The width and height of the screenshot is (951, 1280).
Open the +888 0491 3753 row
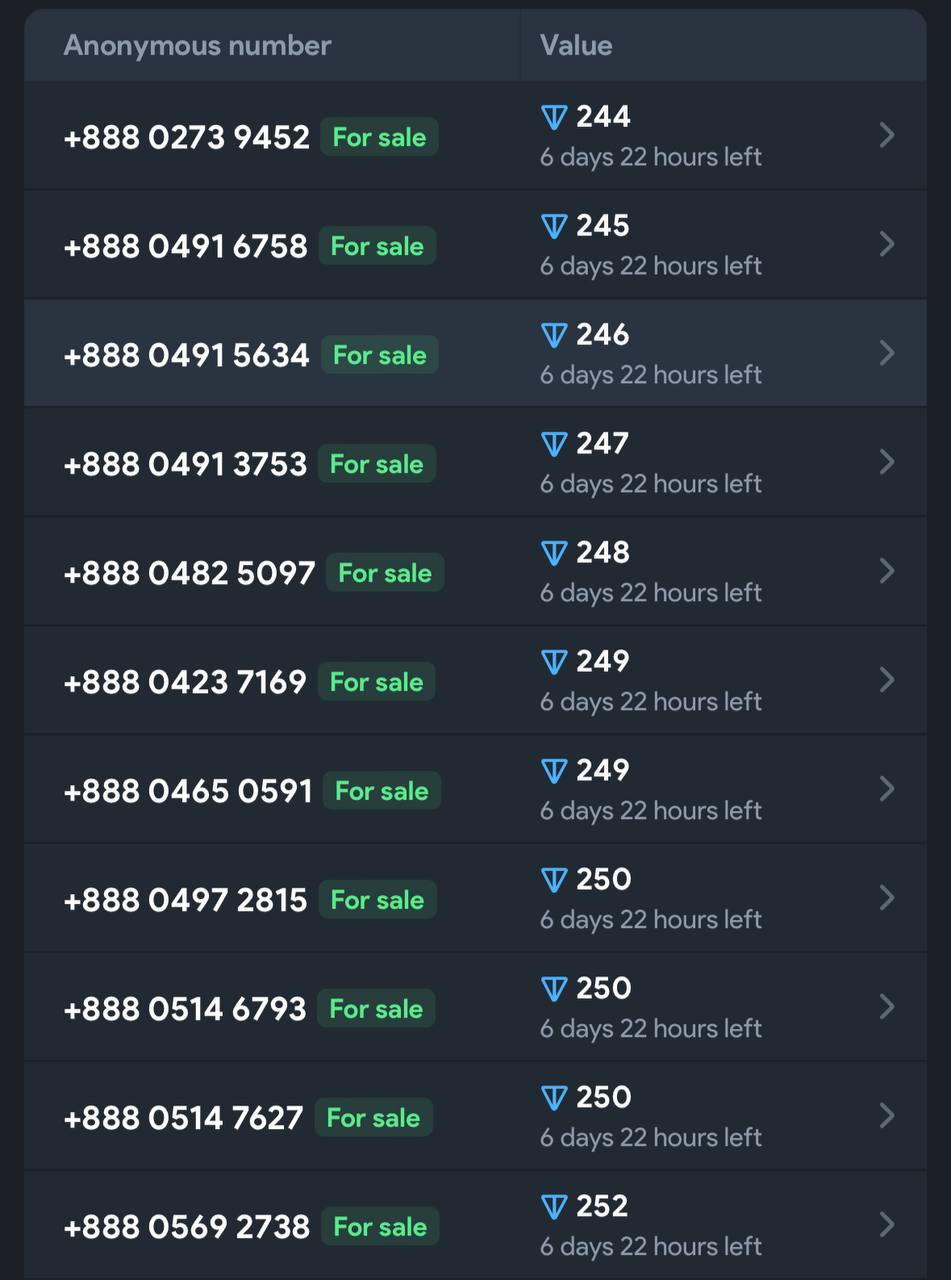(475, 463)
